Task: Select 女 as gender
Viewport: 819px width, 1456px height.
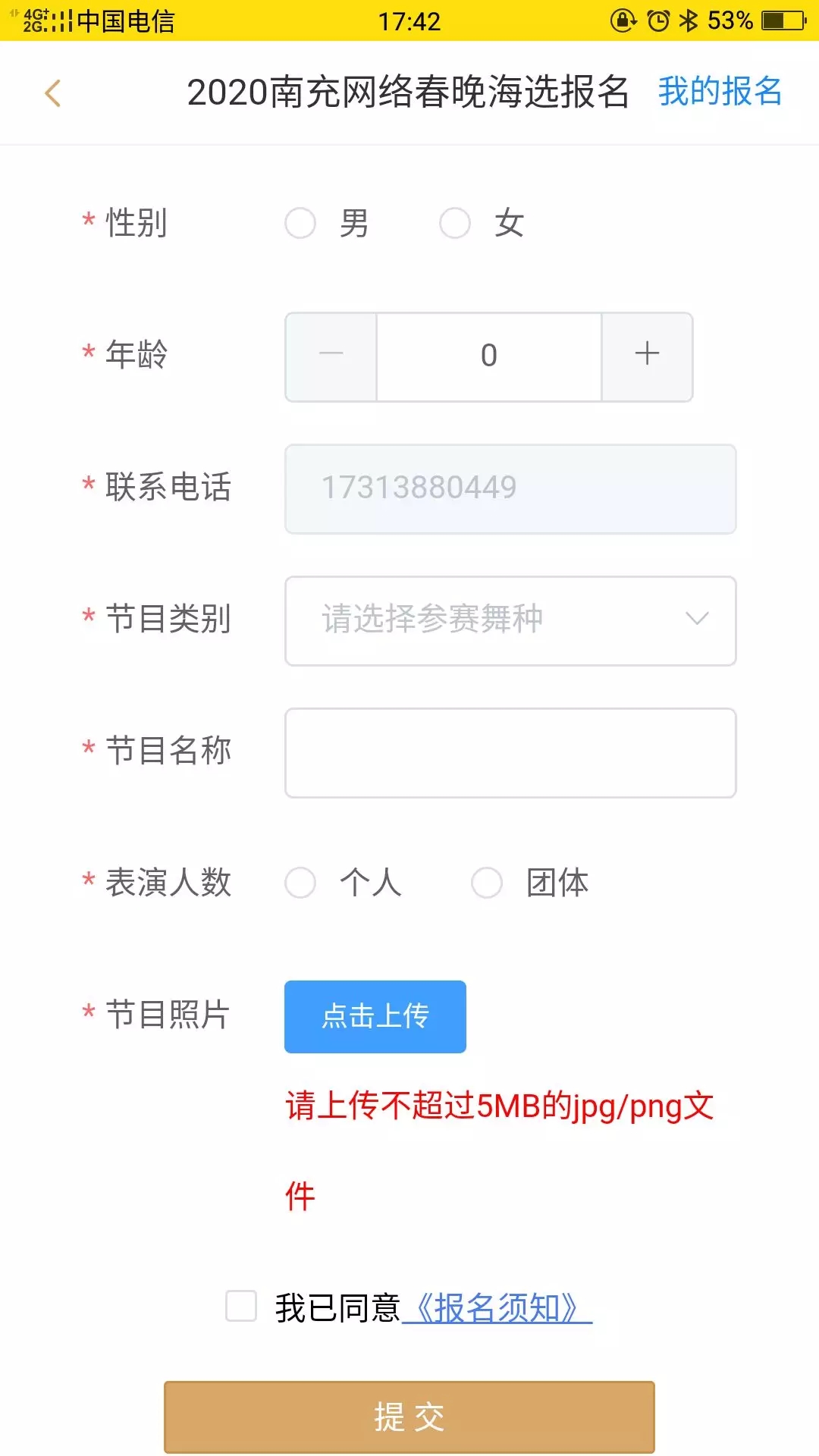Action: pos(455,223)
